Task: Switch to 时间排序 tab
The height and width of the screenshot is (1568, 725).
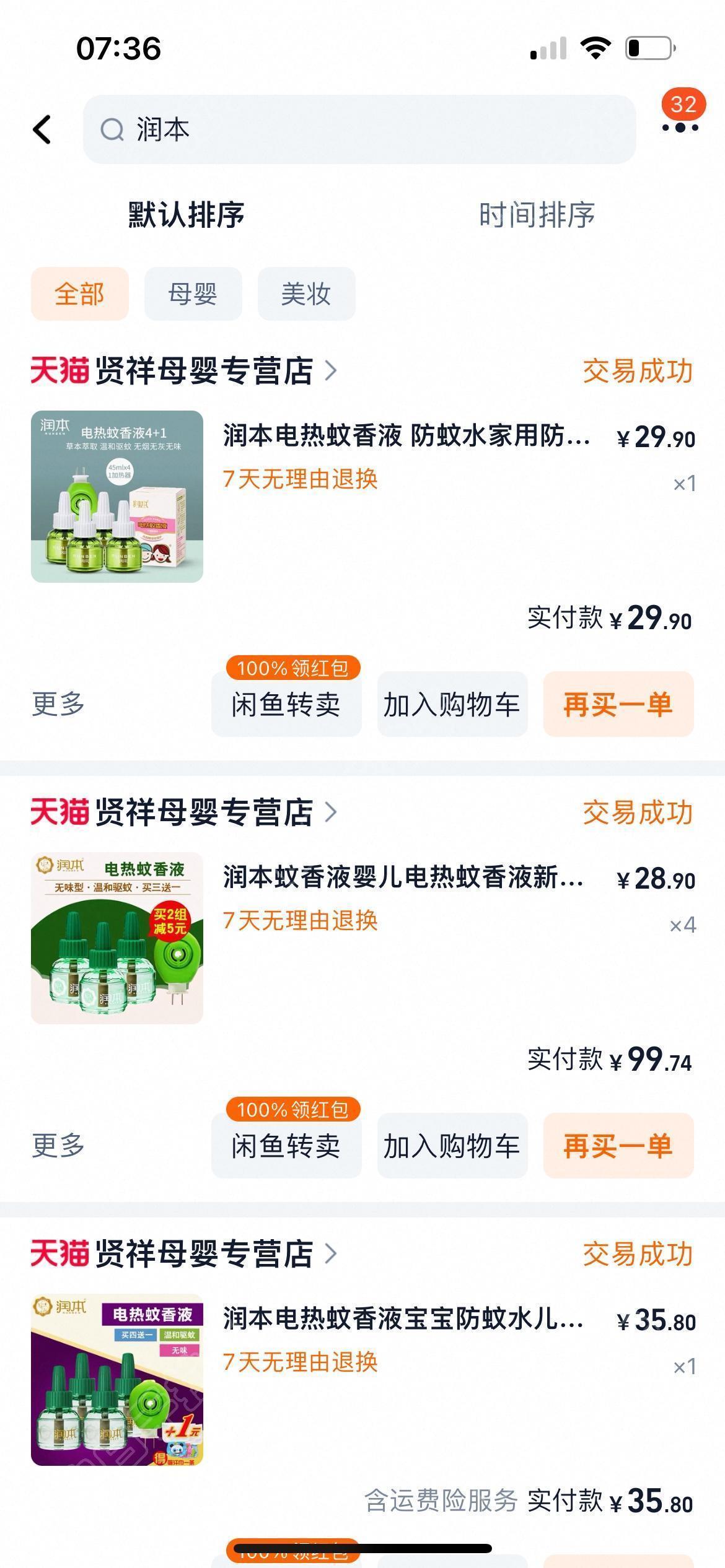Action: [537, 215]
